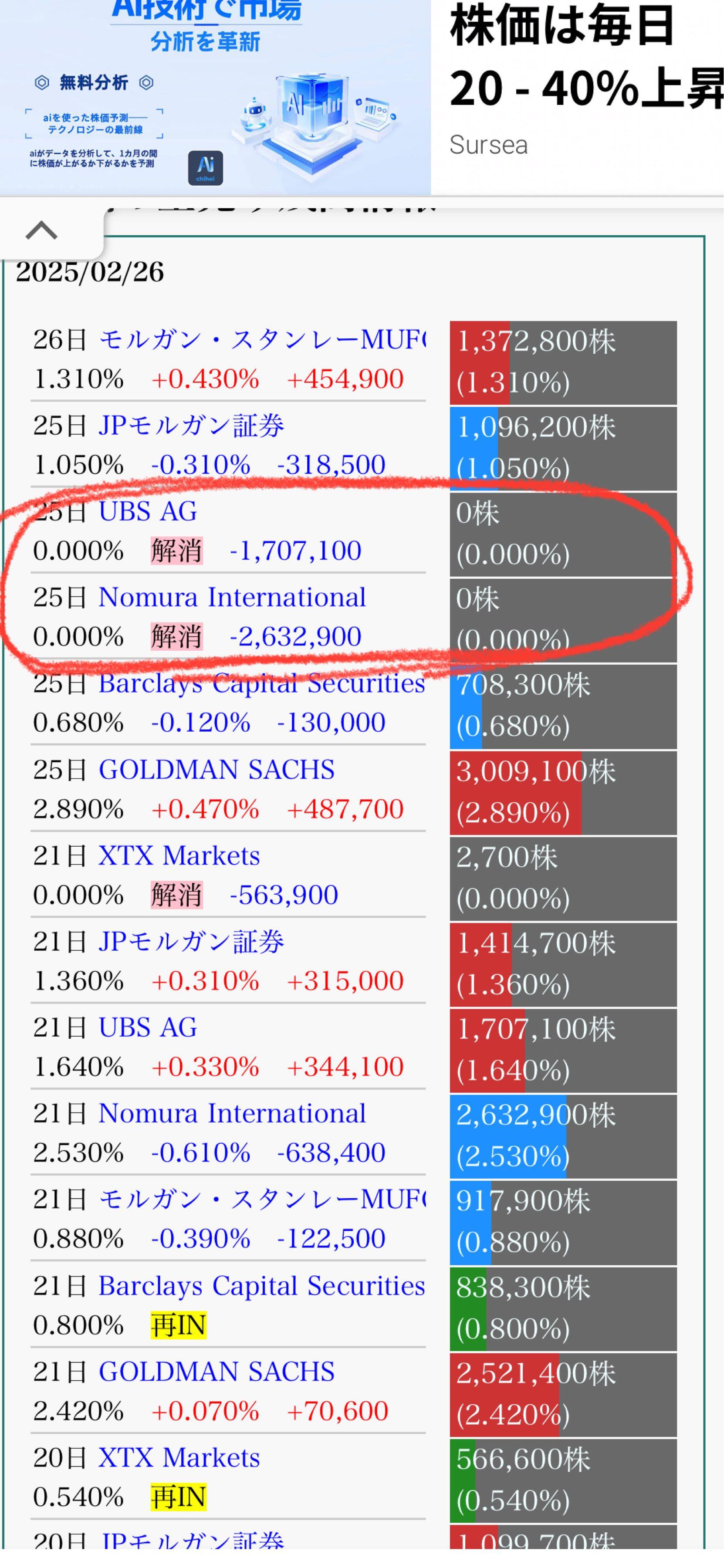The width and height of the screenshot is (724, 1568).
Task: Open XTX Markets link dated 20日
Action: [x=179, y=1458]
